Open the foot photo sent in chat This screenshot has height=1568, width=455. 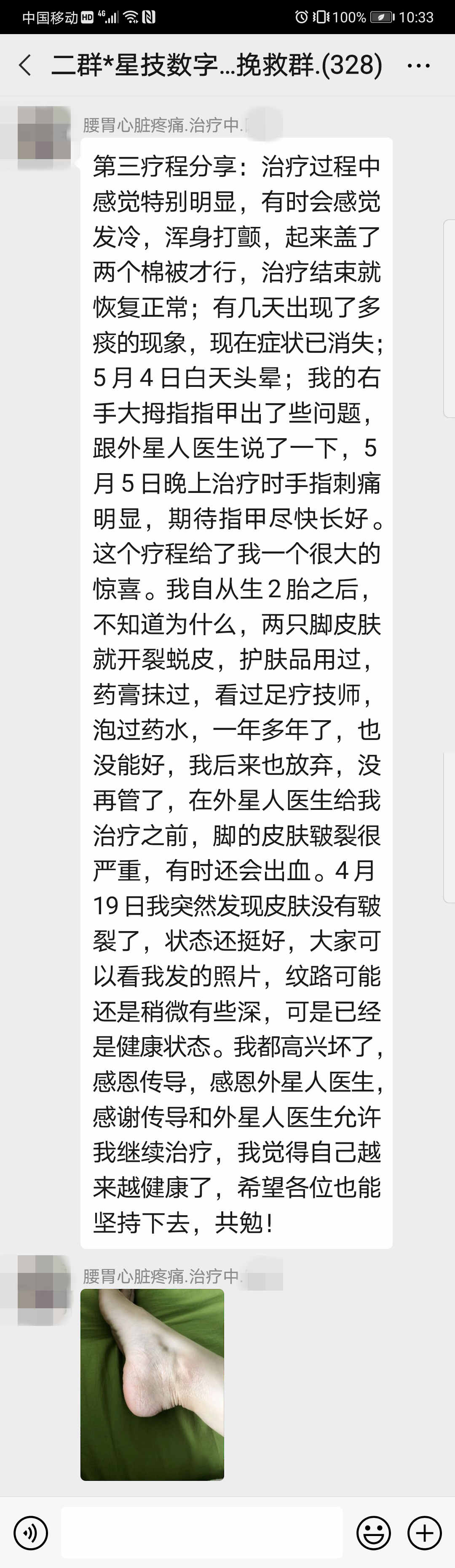(152, 1384)
